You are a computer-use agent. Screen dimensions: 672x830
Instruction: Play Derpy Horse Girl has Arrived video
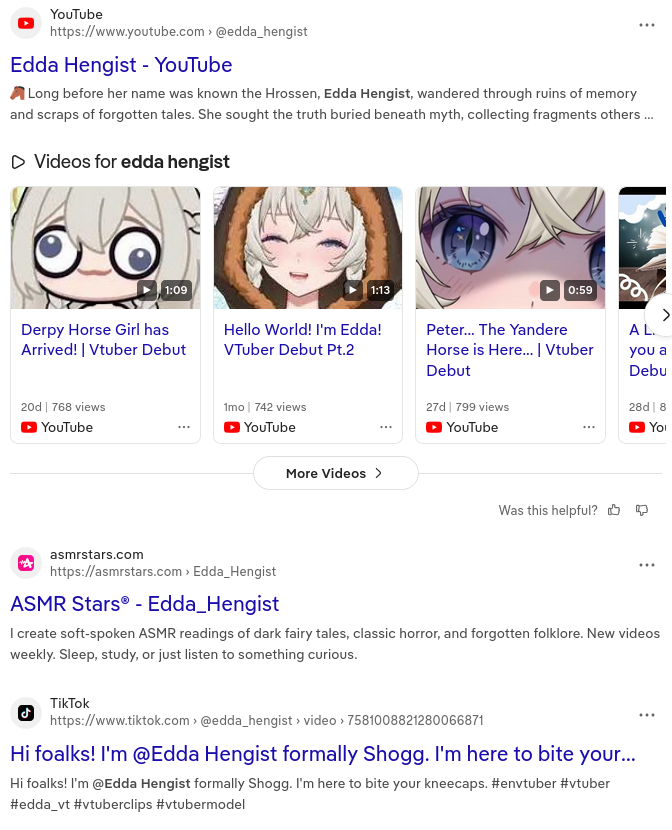pyautogui.click(x=105, y=247)
